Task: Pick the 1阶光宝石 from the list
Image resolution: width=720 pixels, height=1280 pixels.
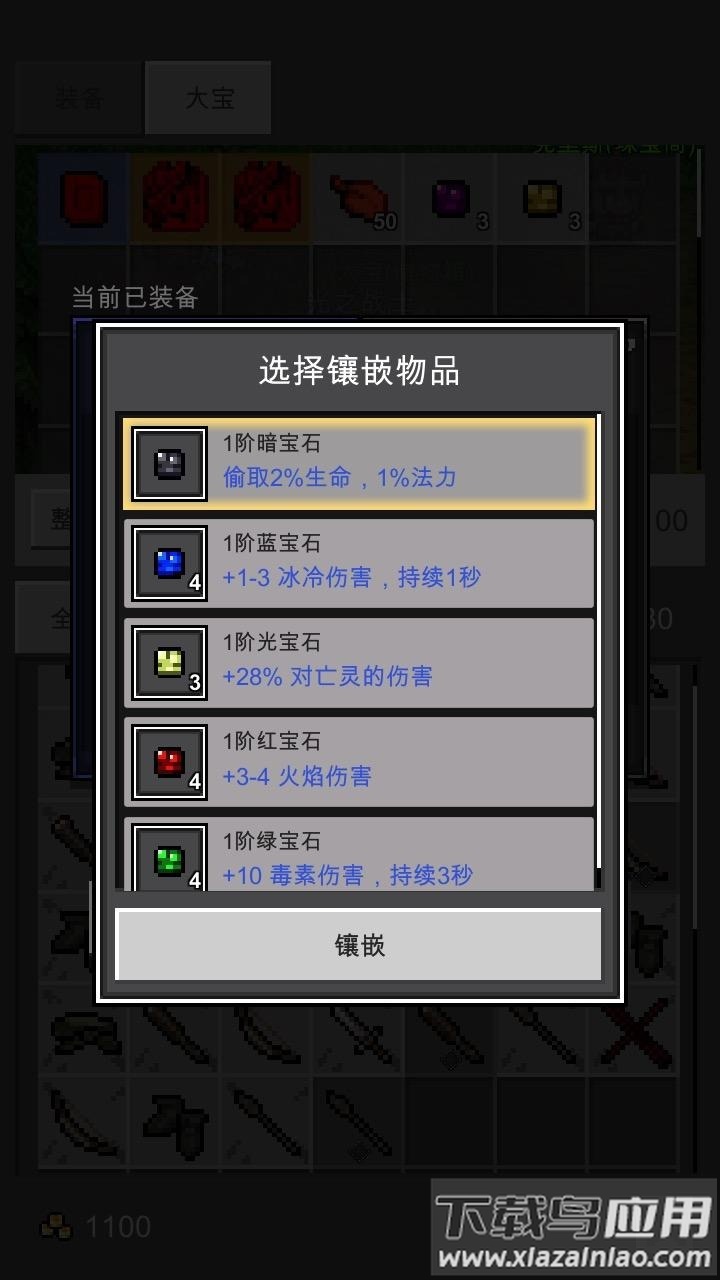Action: [359, 661]
